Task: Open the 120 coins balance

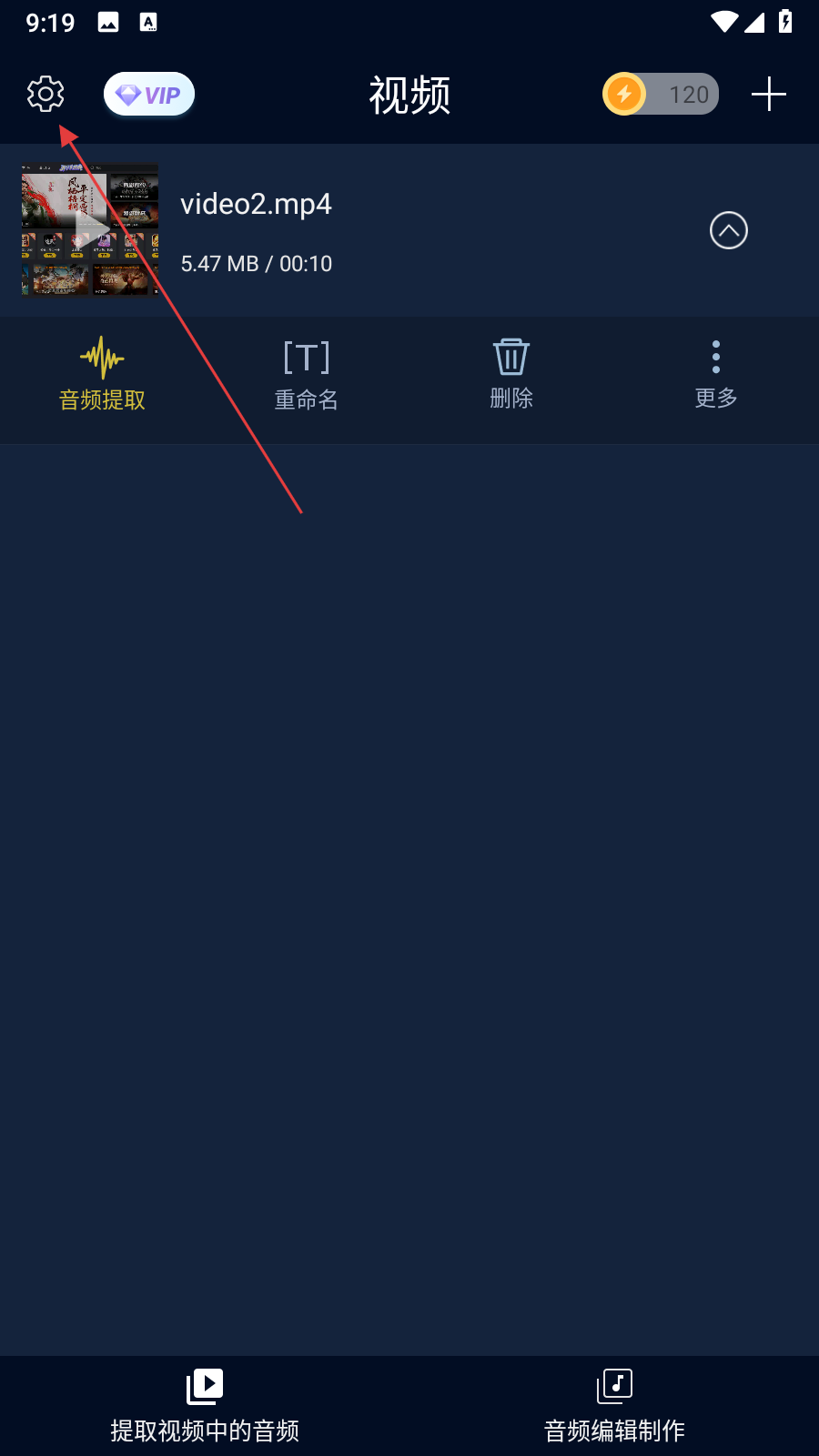Action: point(661,95)
